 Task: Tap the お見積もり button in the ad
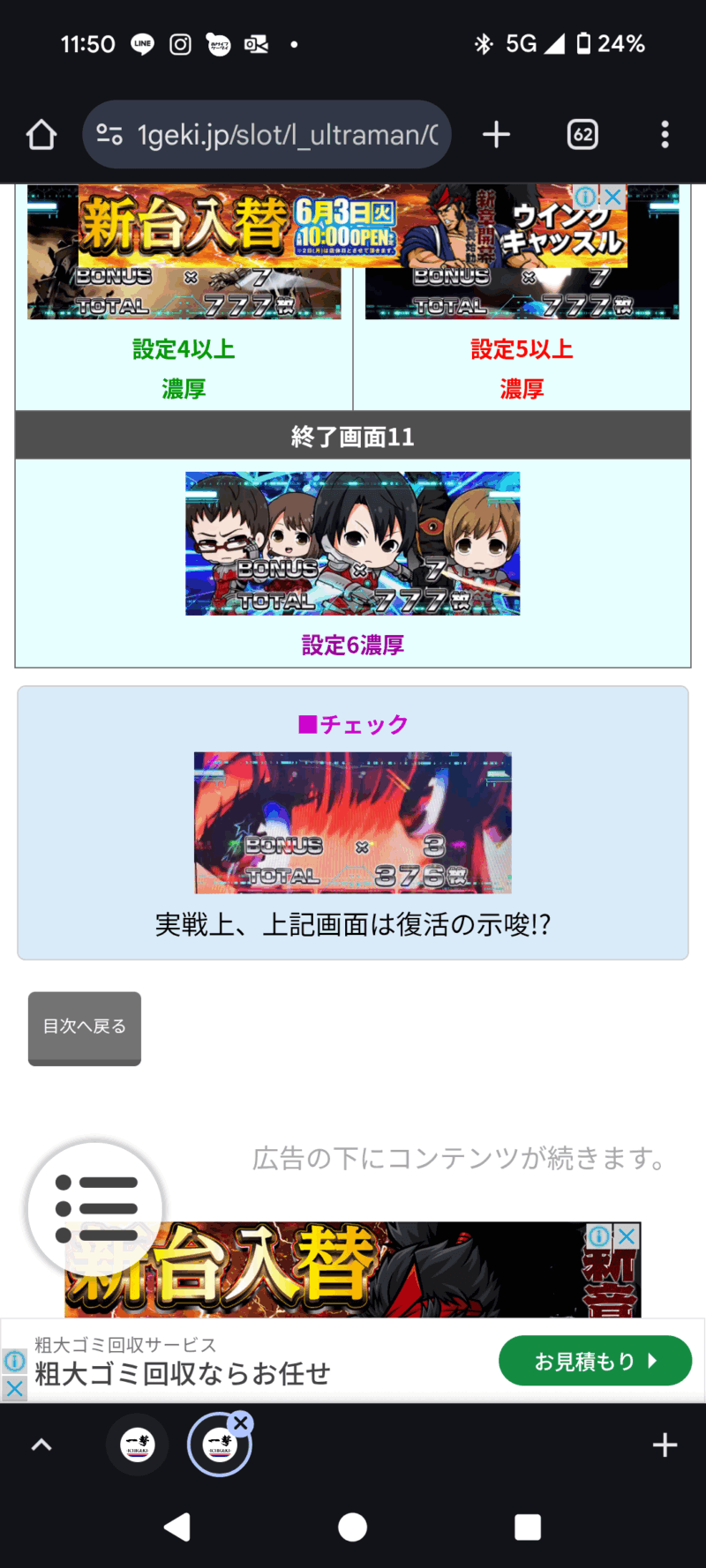pos(595,1361)
